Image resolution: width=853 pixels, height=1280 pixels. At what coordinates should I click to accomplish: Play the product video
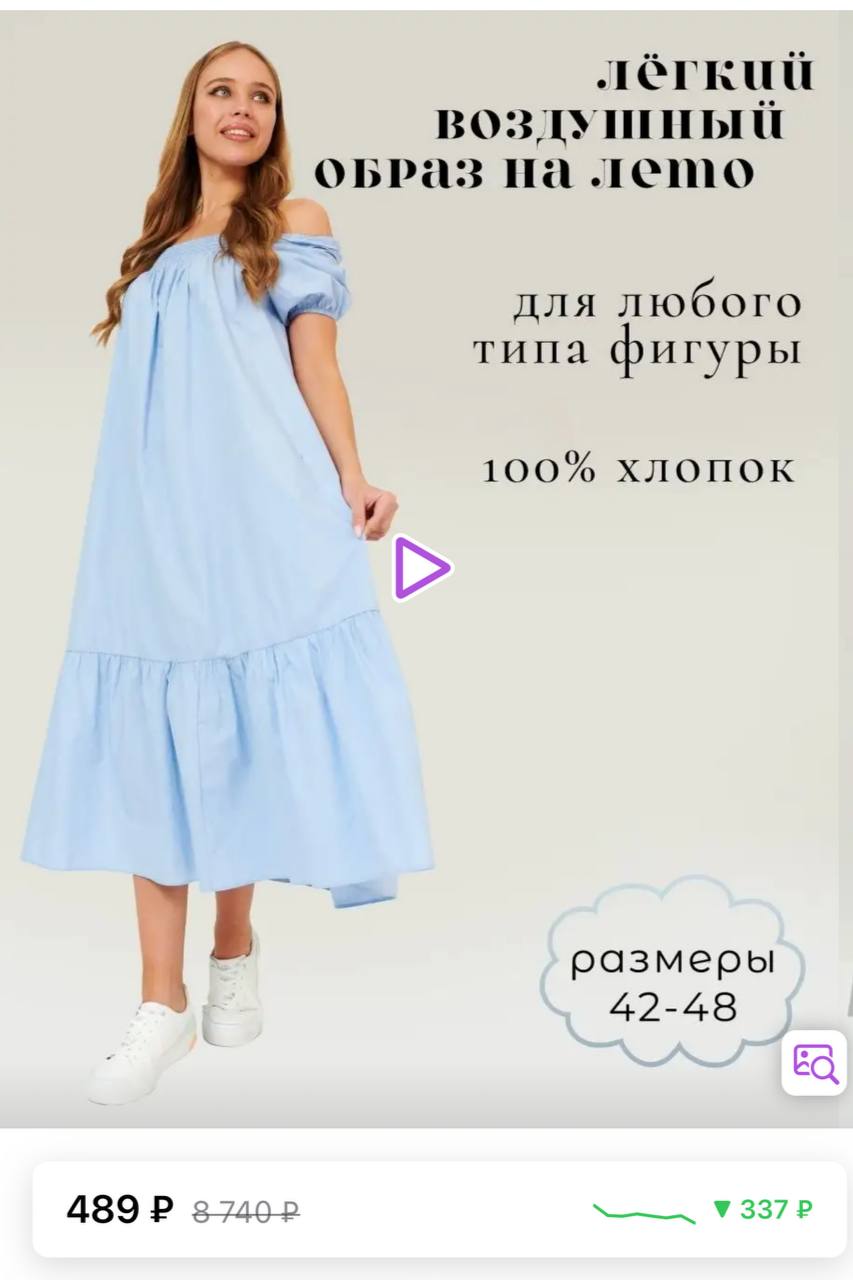(x=421, y=568)
